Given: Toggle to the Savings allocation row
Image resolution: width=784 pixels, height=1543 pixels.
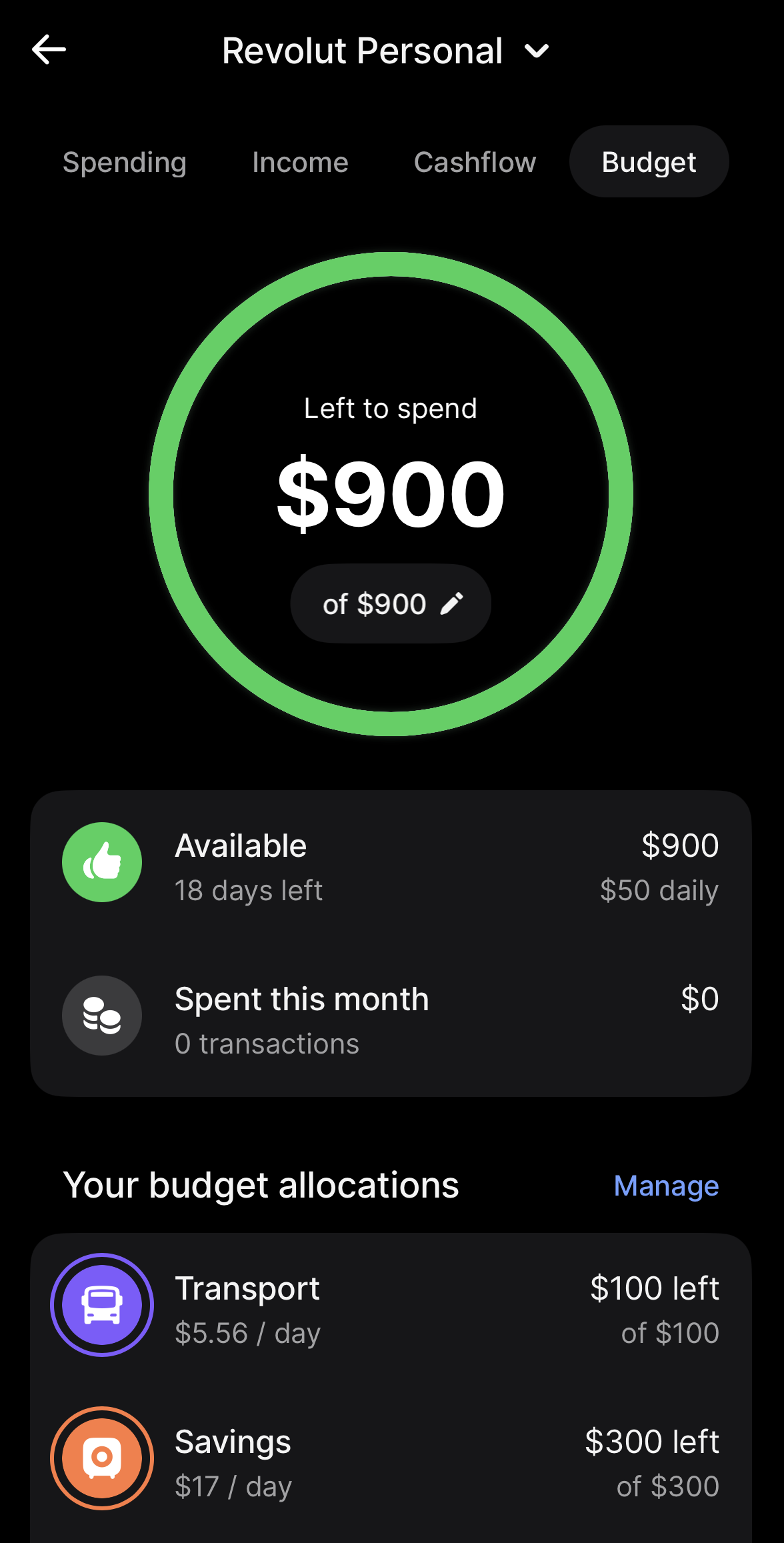Looking at the screenshot, I should click(x=392, y=1458).
